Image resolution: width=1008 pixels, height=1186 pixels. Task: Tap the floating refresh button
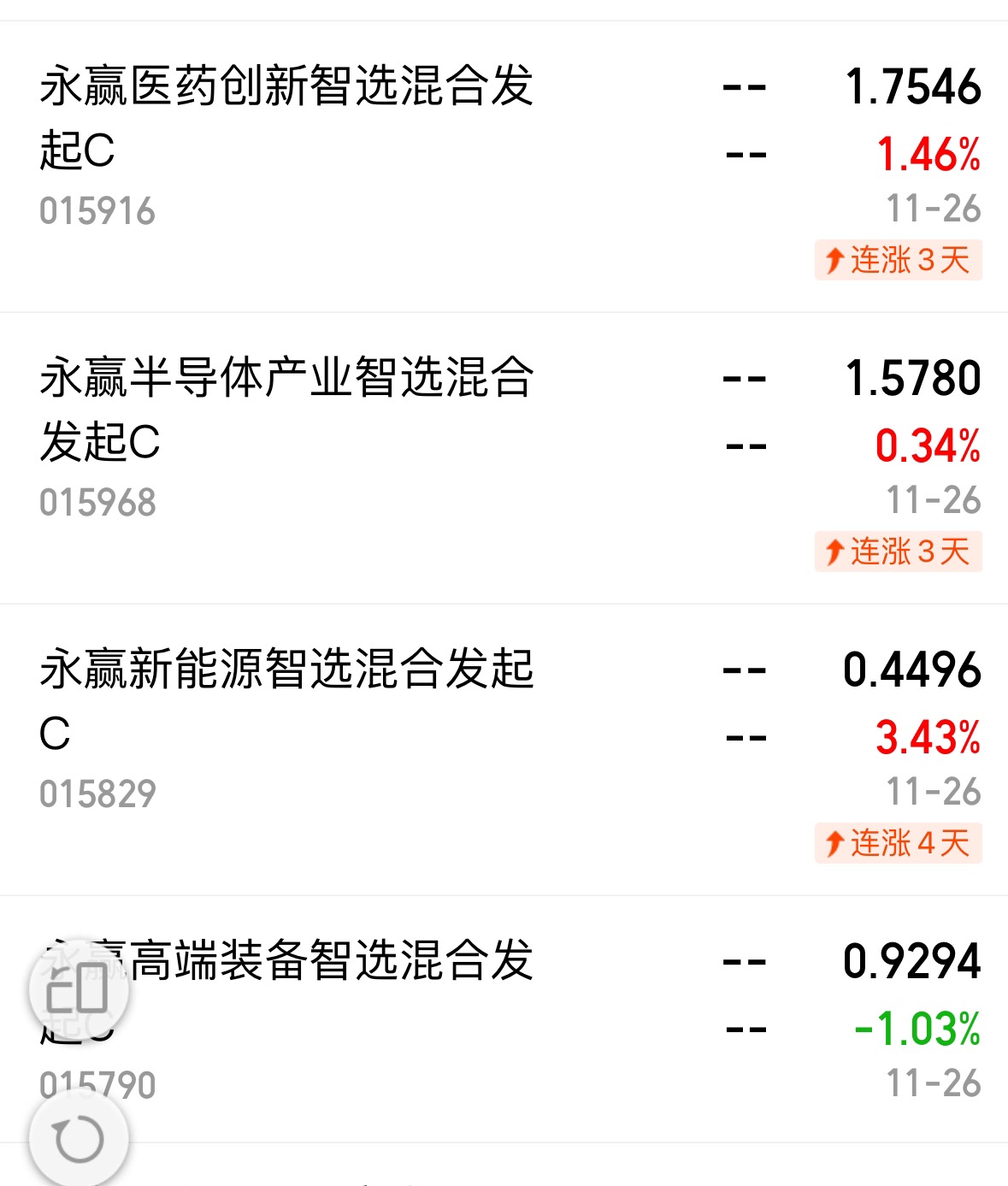point(79,1139)
